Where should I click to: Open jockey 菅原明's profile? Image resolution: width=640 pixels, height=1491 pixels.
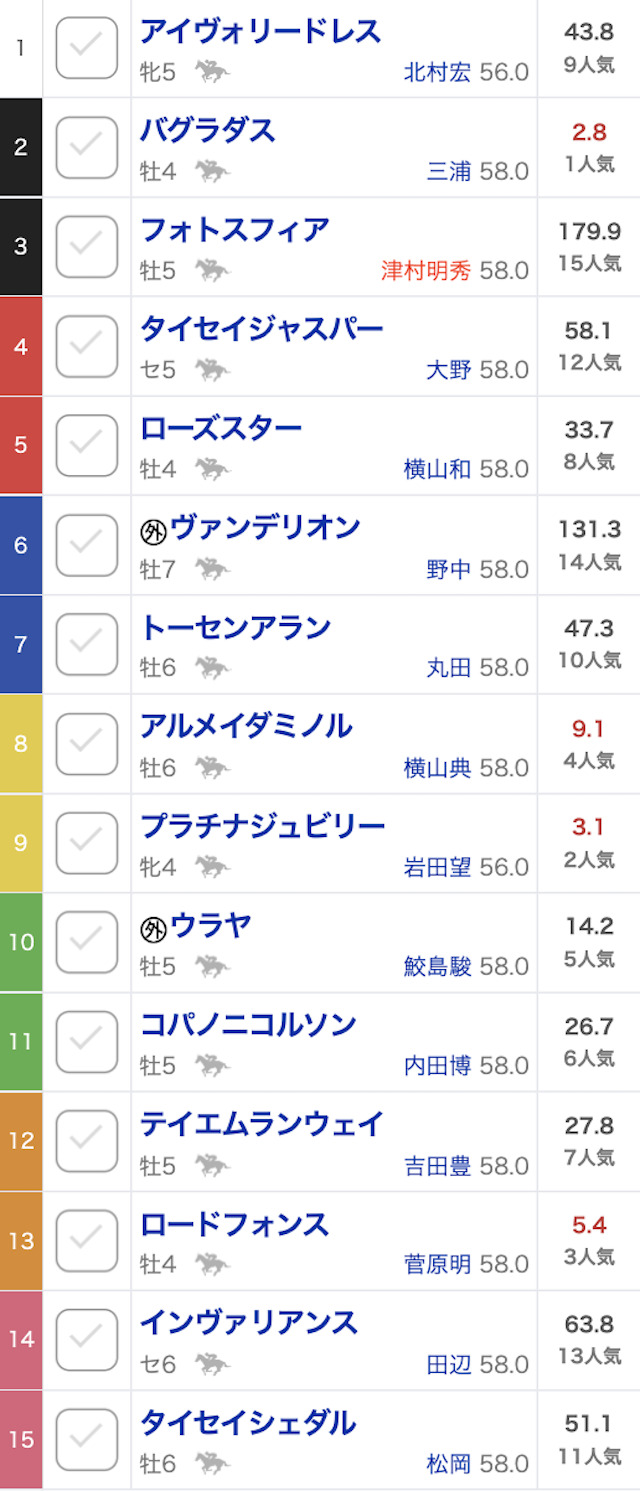[x=437, y=1265]
